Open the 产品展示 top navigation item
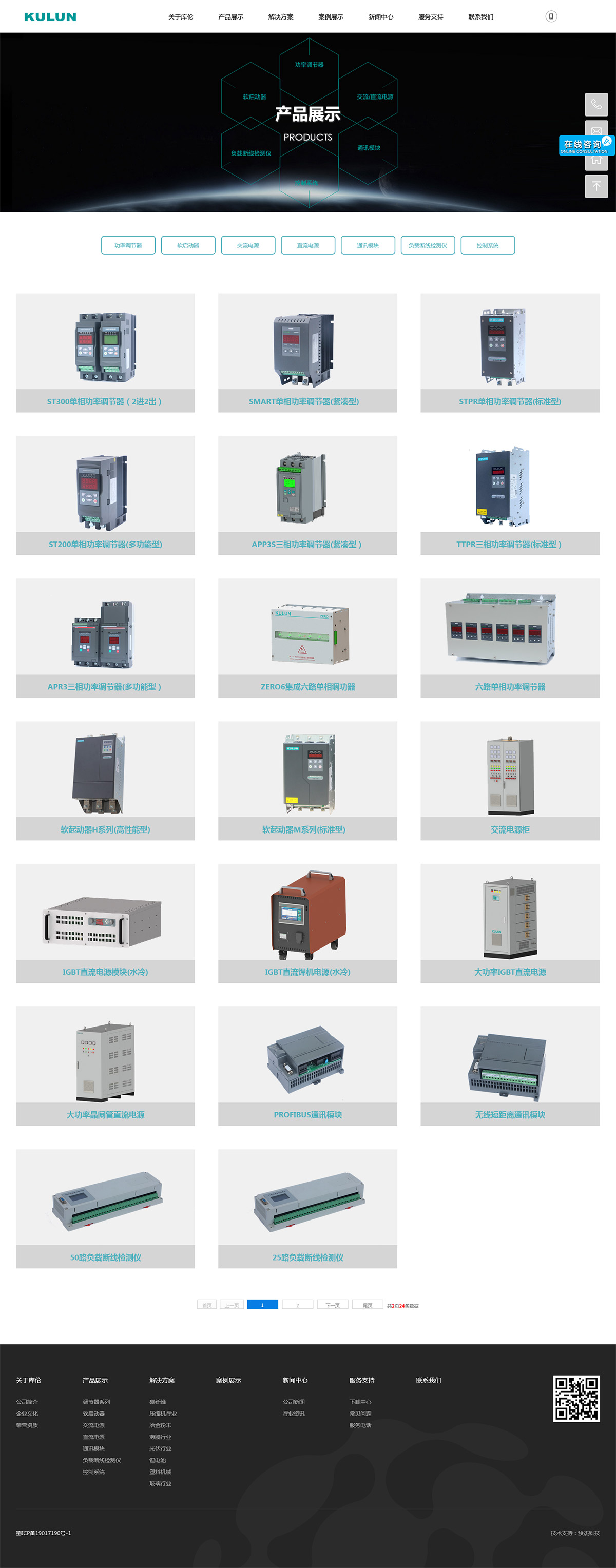The height and width of the screenshot is (1568, 616). tap(230, 17)
